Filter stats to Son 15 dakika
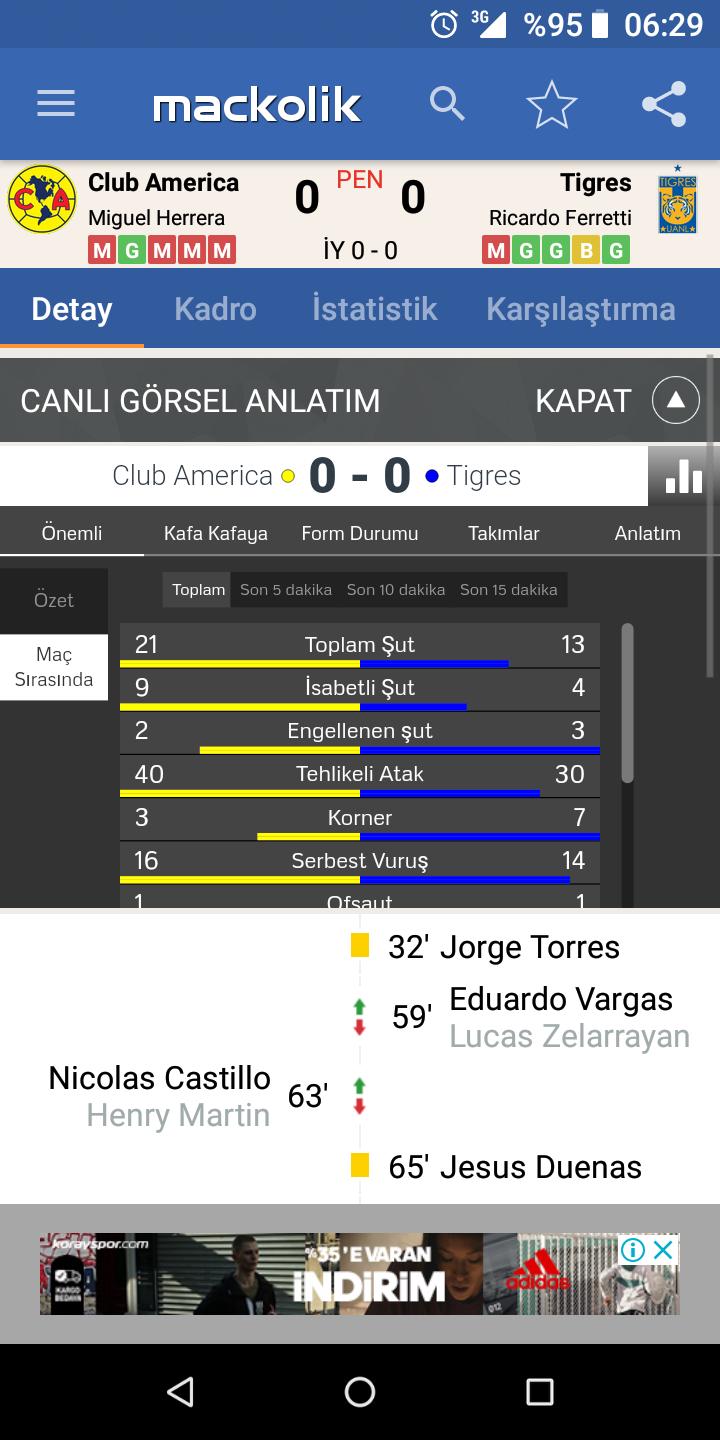Screen dimensions: 720x1440 point(509,590)
